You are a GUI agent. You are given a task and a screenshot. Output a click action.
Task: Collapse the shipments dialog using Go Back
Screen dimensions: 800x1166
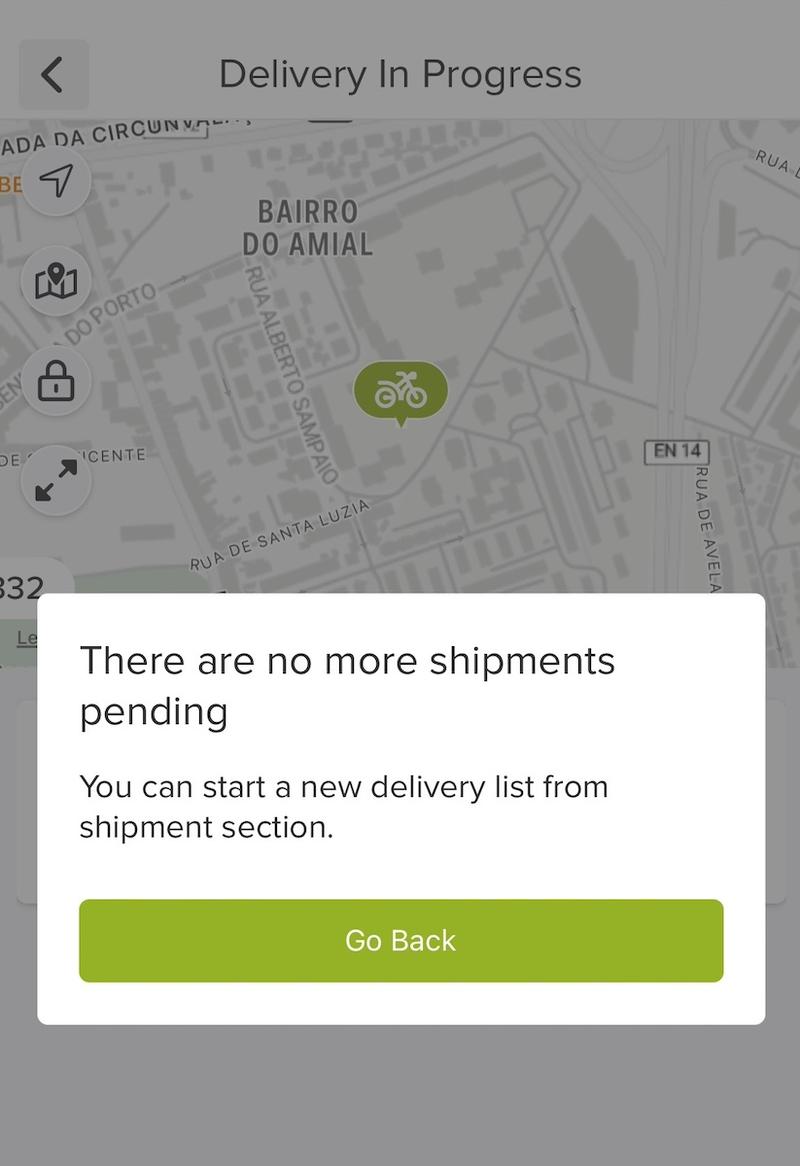pos(400,940)
